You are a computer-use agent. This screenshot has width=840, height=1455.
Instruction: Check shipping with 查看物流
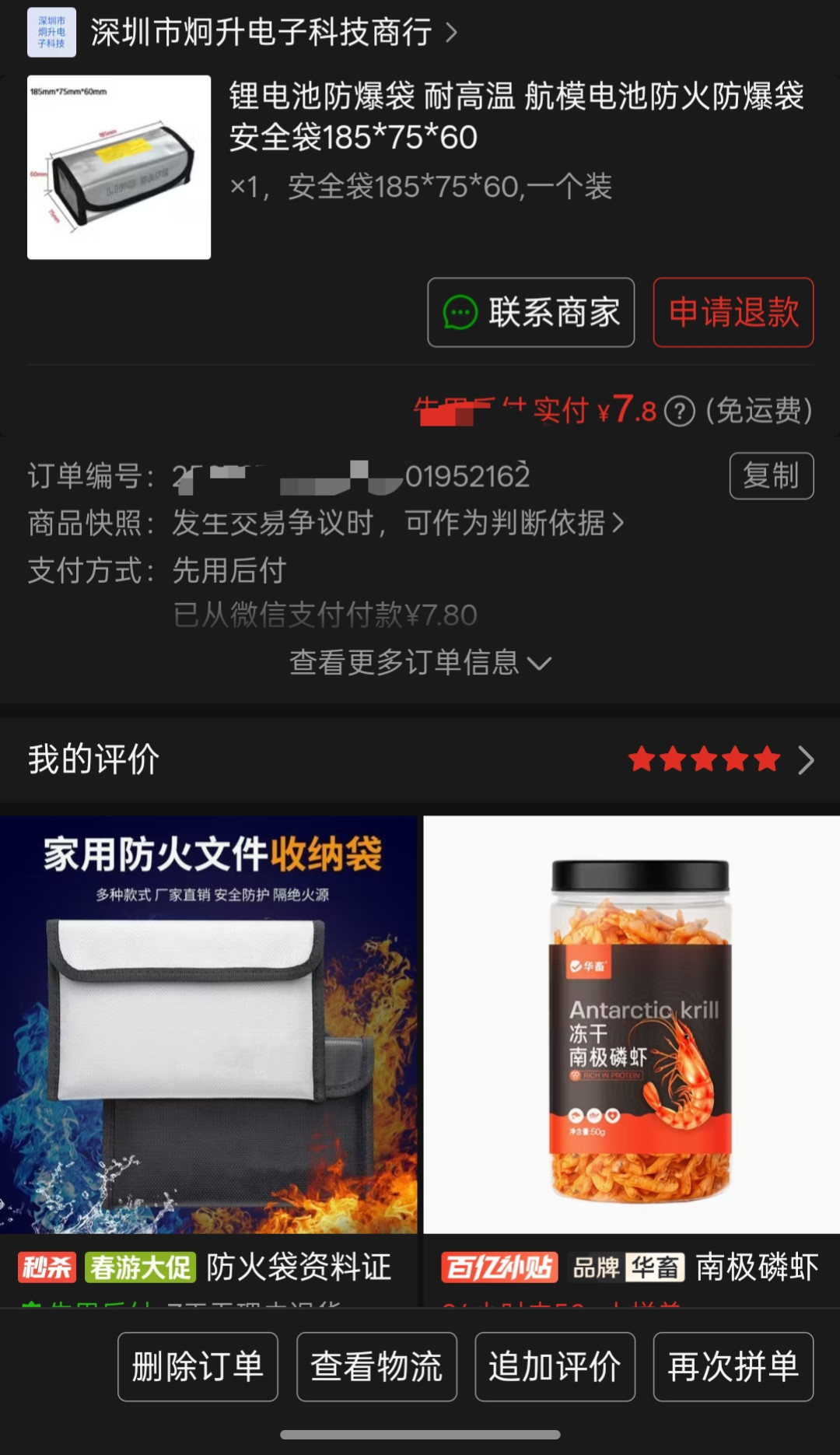click(x=376, y=1366)
